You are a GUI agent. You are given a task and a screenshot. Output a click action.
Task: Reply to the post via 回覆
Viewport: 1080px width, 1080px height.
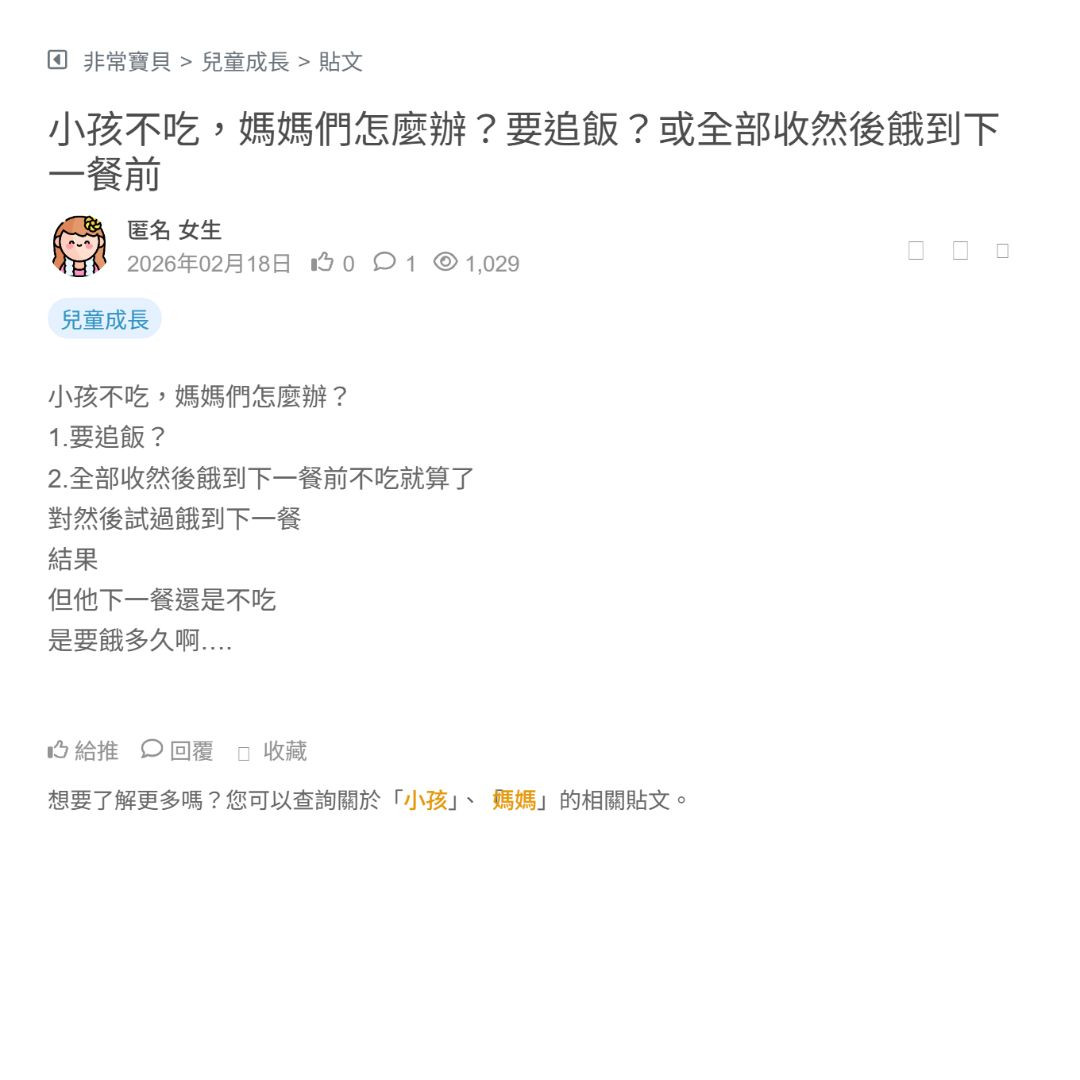(177, 750)
